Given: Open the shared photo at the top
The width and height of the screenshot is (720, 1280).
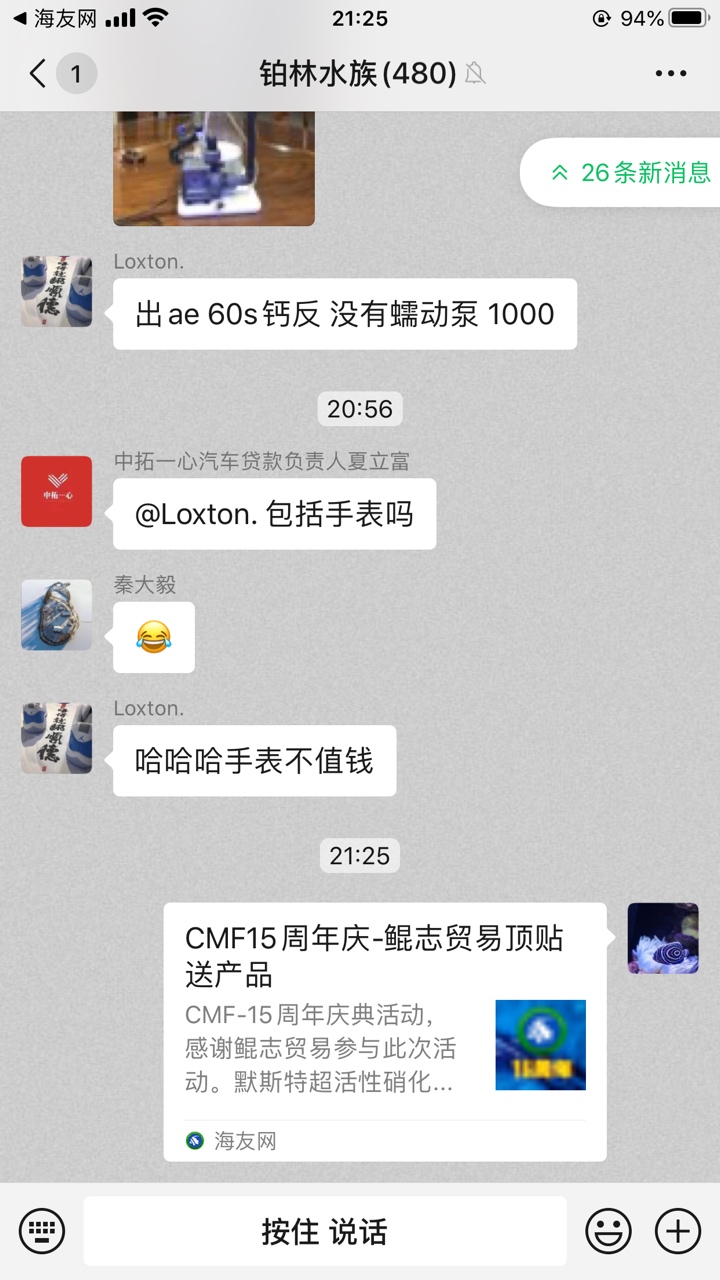Looking at the screenshot, I should pyautogui.click(x=214, y=168).
